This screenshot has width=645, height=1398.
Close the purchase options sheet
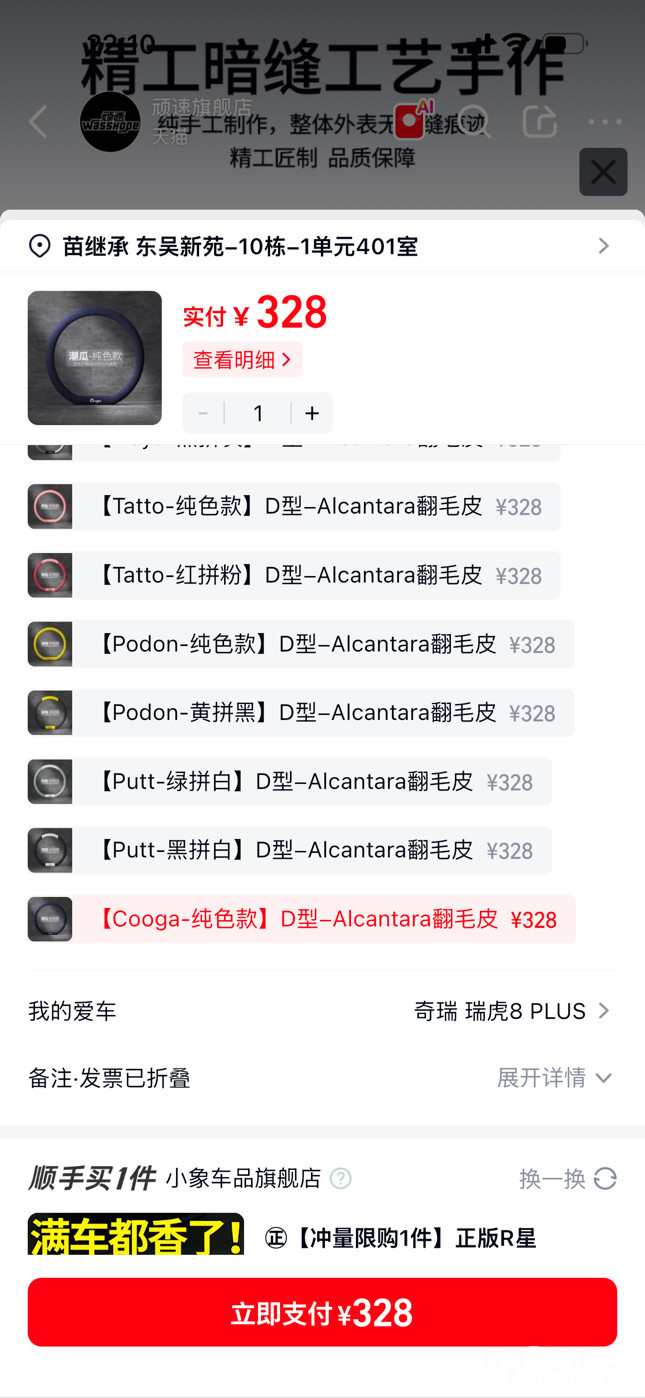pos(603,172)
